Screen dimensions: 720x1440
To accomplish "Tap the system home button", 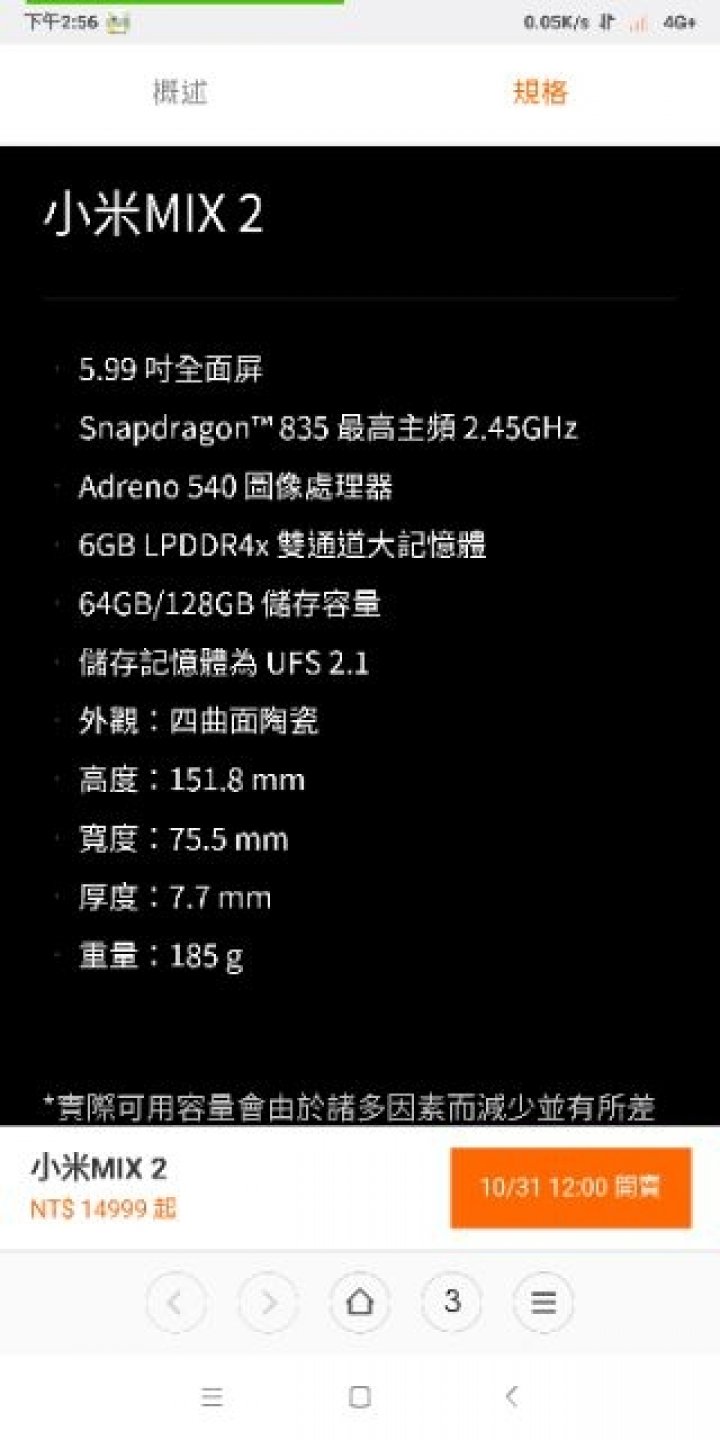I will point(360,1397).
